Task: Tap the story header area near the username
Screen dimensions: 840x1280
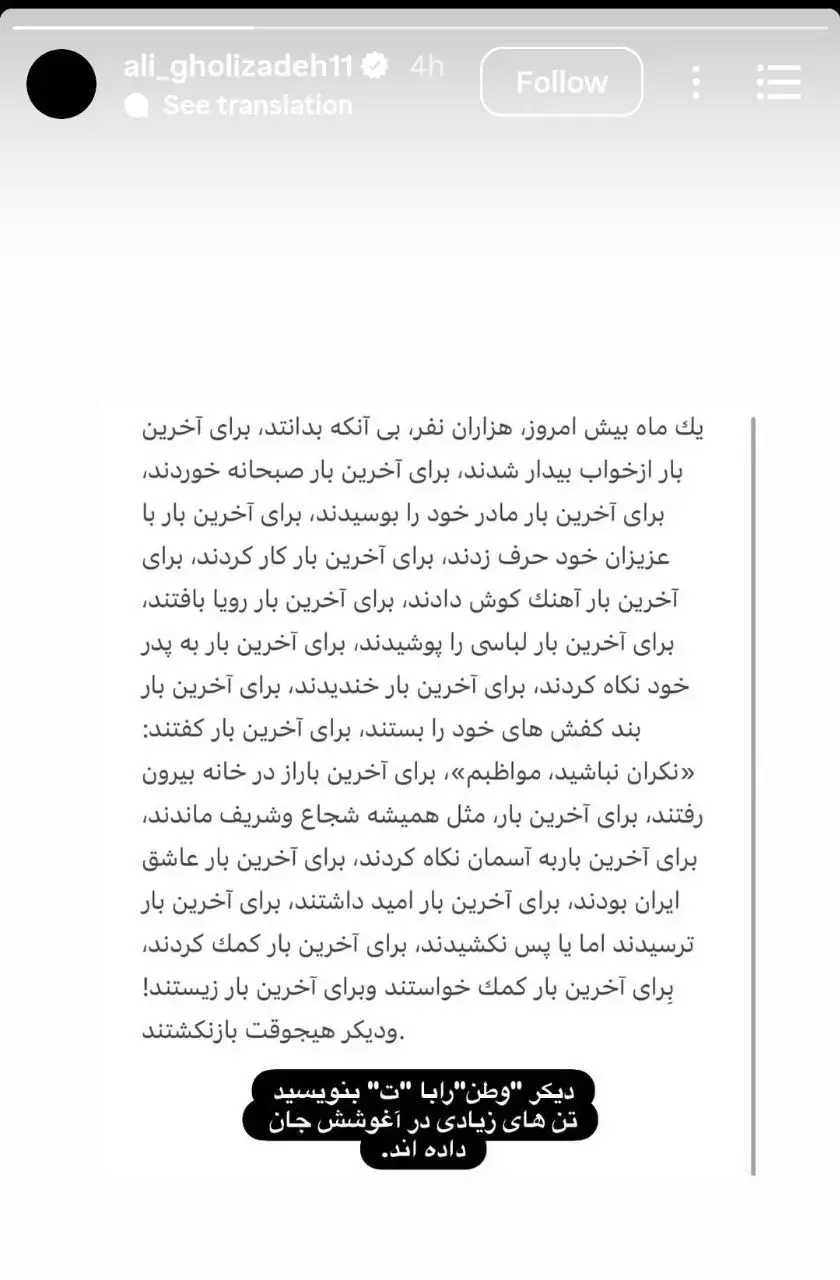Action: [300, 83]
